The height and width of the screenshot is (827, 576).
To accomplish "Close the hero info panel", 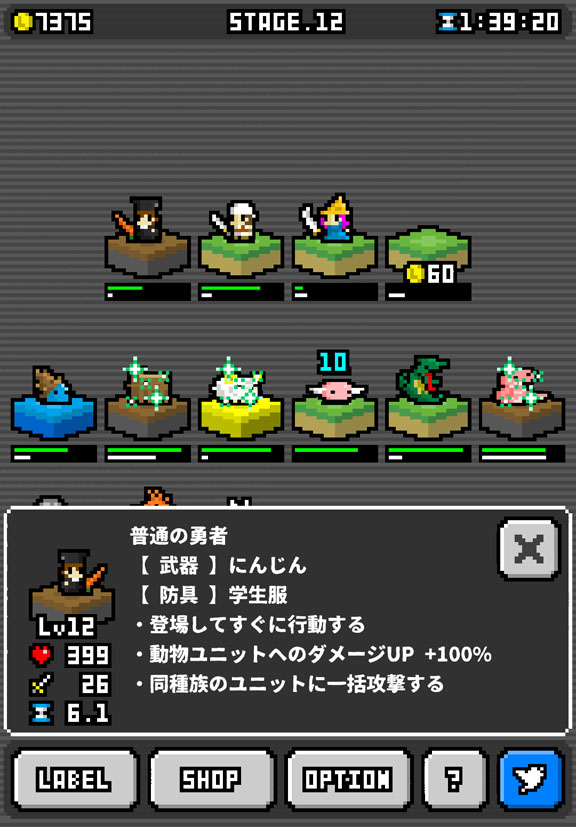I will pyautogui.click(x=529, y=550).
